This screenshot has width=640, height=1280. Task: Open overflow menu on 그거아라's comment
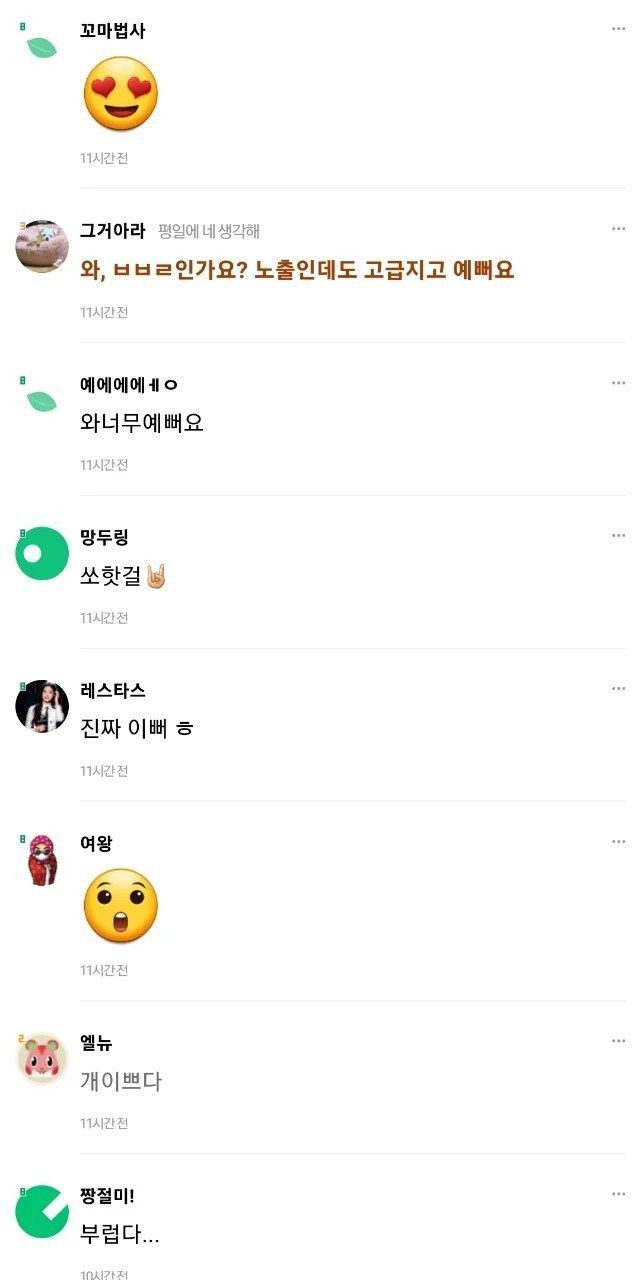coord(619,229)
